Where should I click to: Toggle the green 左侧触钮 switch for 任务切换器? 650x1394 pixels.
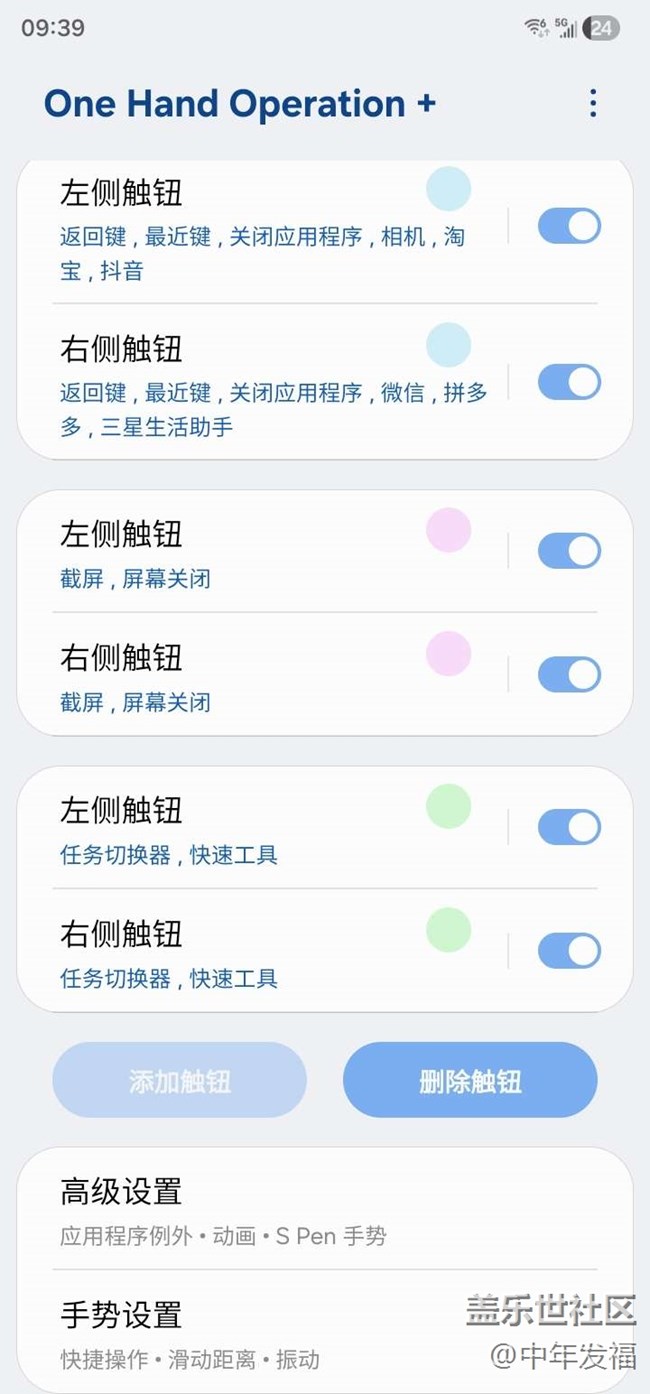[x=569, y=827]
